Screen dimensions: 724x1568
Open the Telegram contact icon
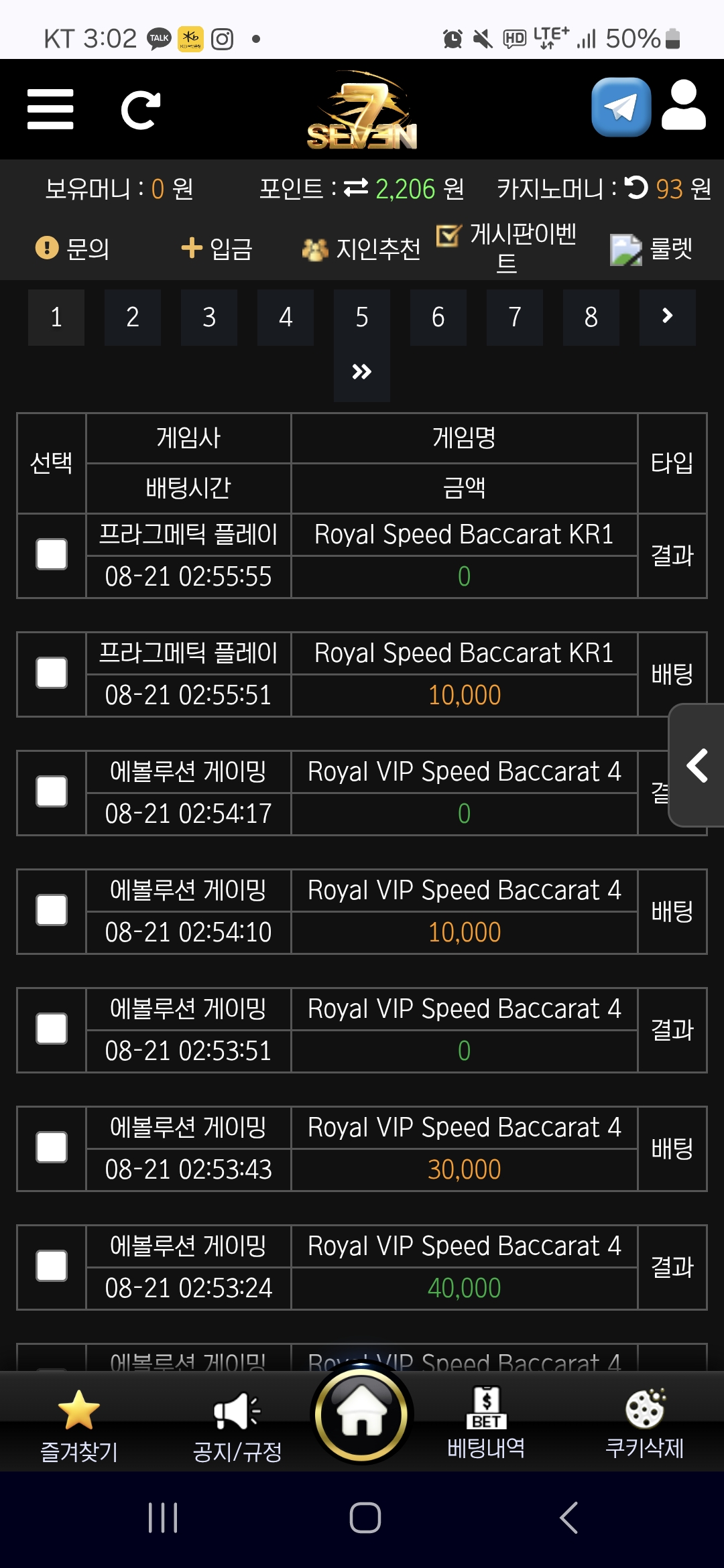[621, 107]
